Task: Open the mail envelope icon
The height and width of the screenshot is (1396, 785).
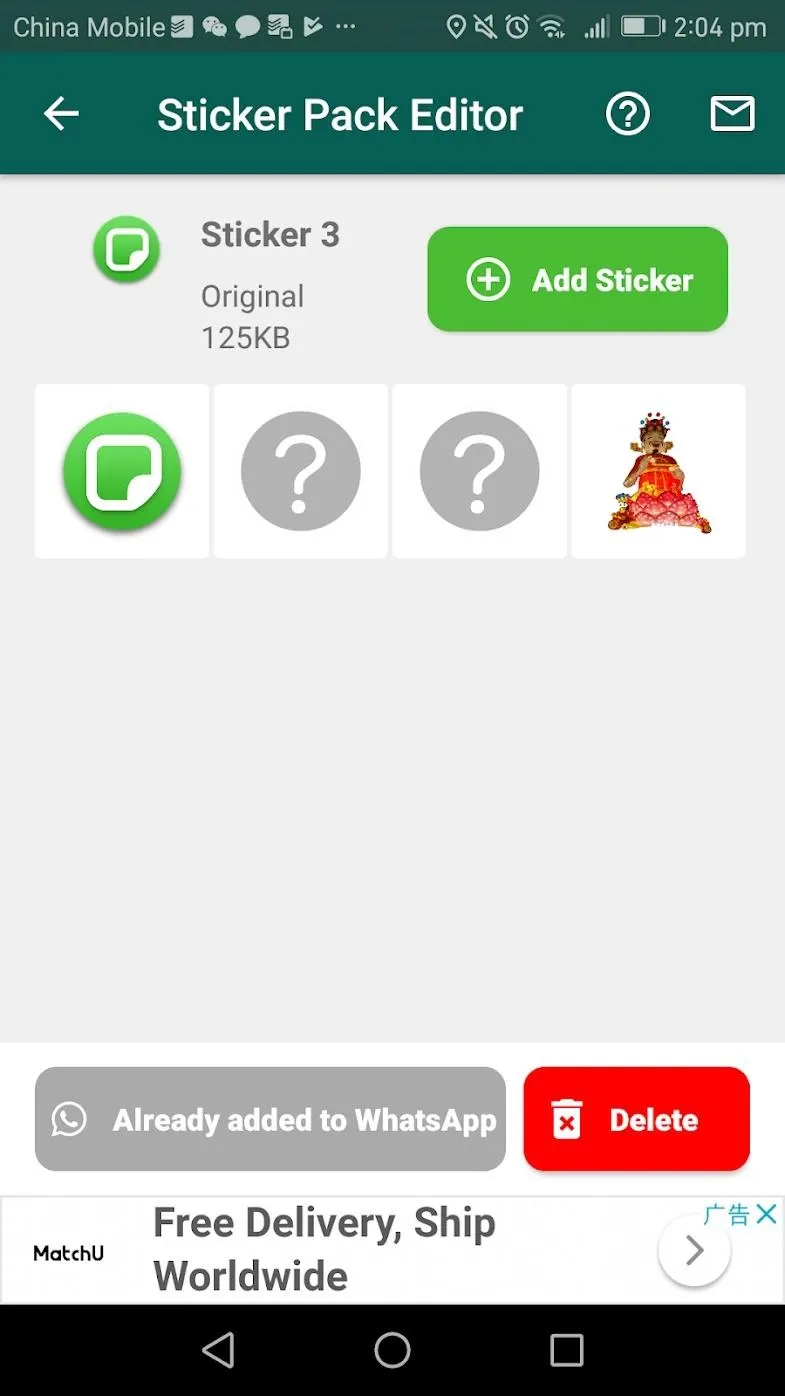Action: pyautogui.click(x=732, y=114)
